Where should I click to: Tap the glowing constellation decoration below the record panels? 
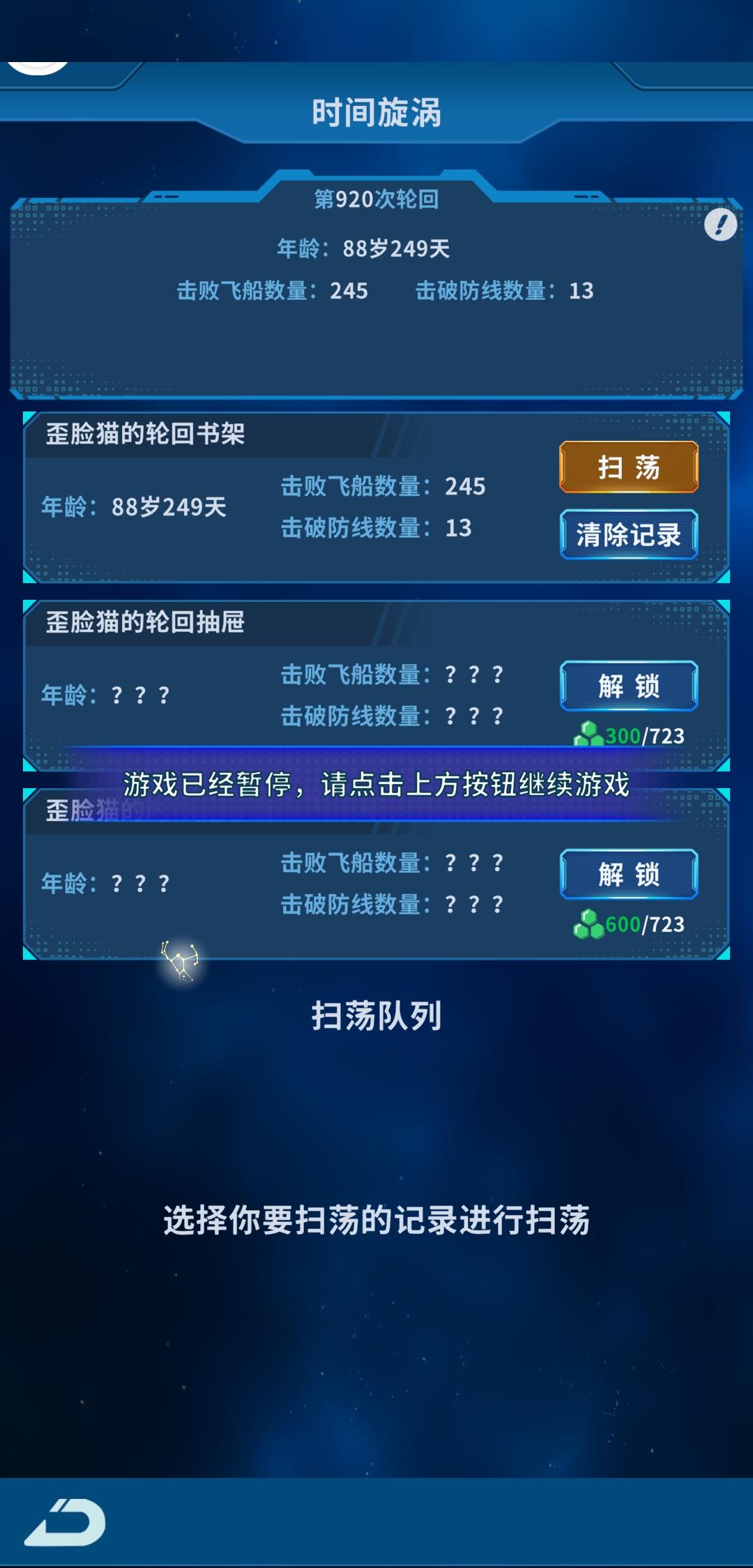[x=180, y=963]
